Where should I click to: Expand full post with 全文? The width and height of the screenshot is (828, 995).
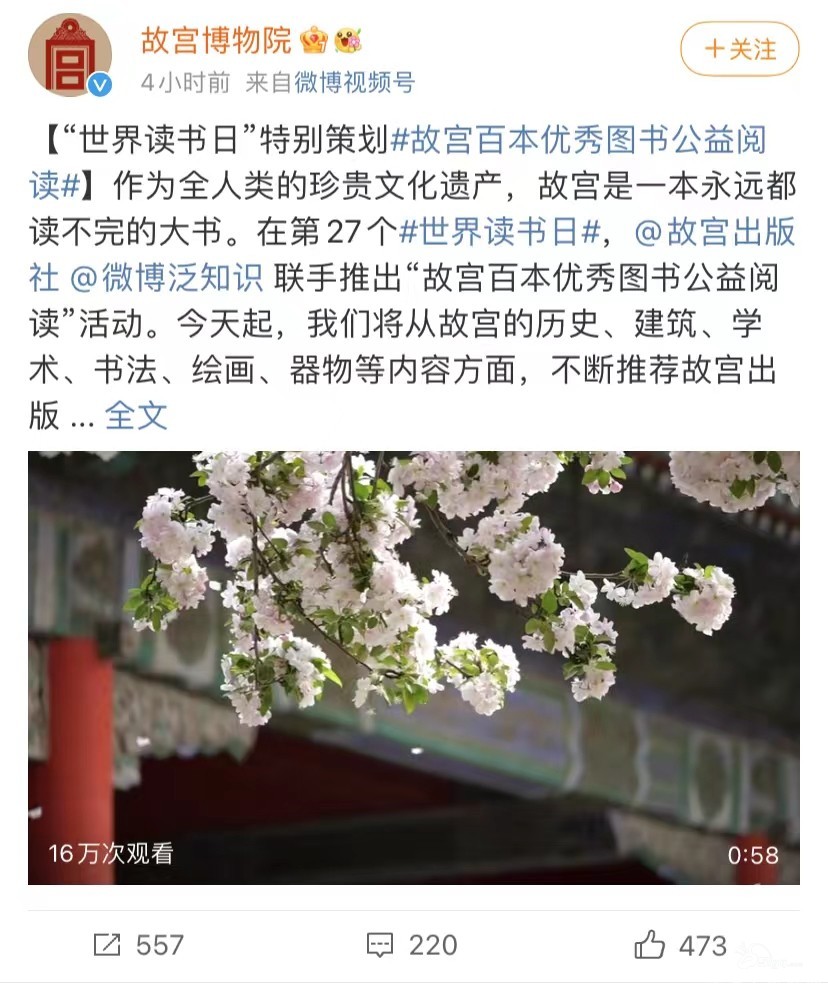(x=136, y=415)
